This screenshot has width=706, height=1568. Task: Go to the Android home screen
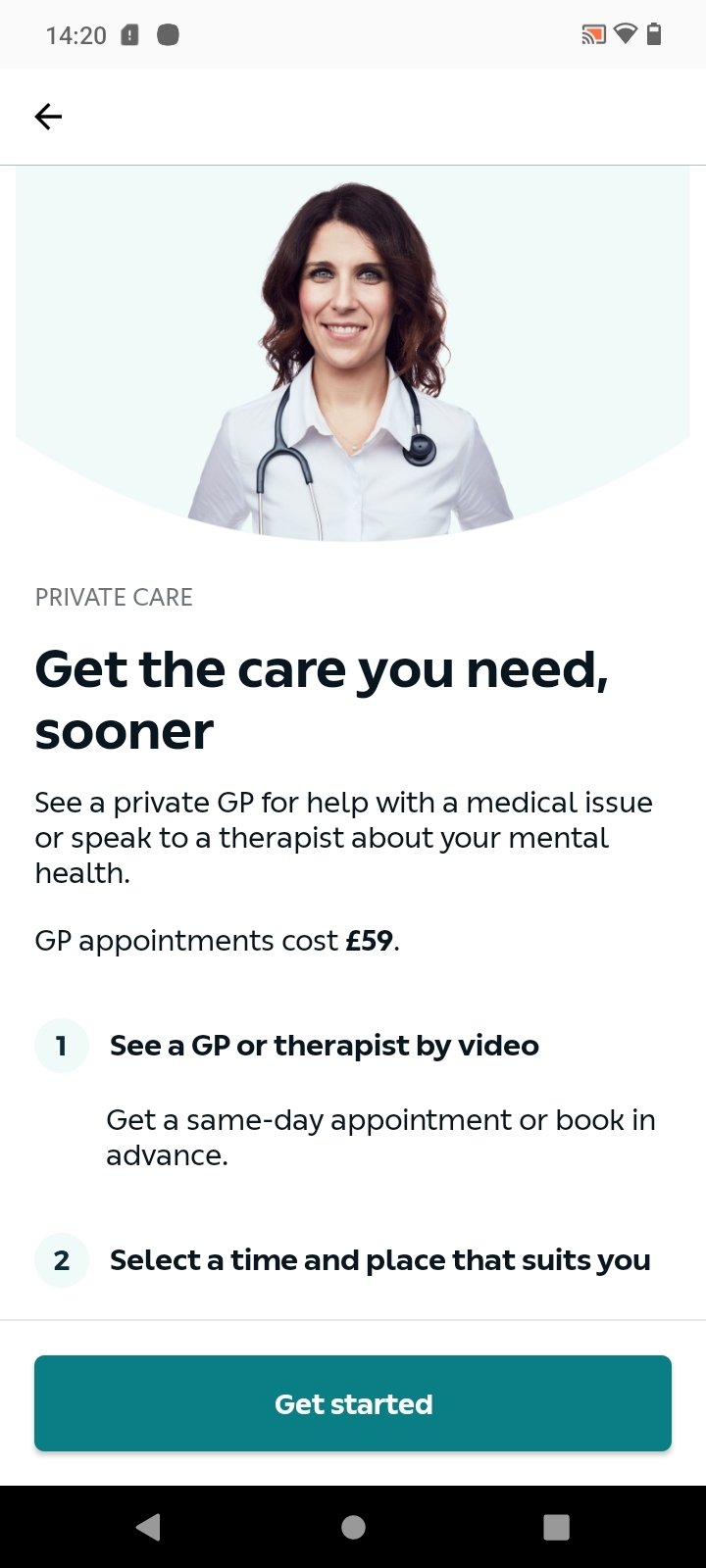click(353, 1527)
